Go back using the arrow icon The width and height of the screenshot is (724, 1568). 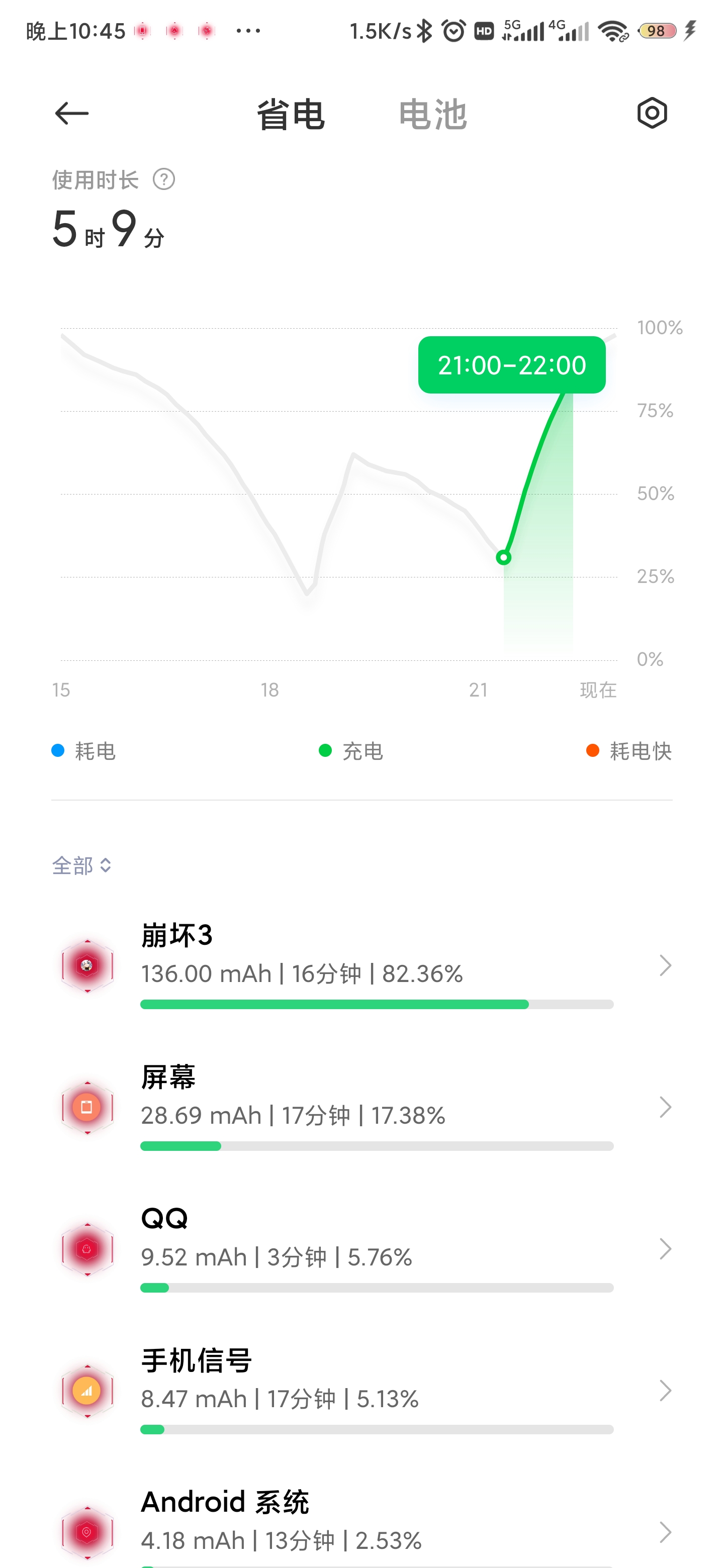pyautogui.click(x=72, y=113)
